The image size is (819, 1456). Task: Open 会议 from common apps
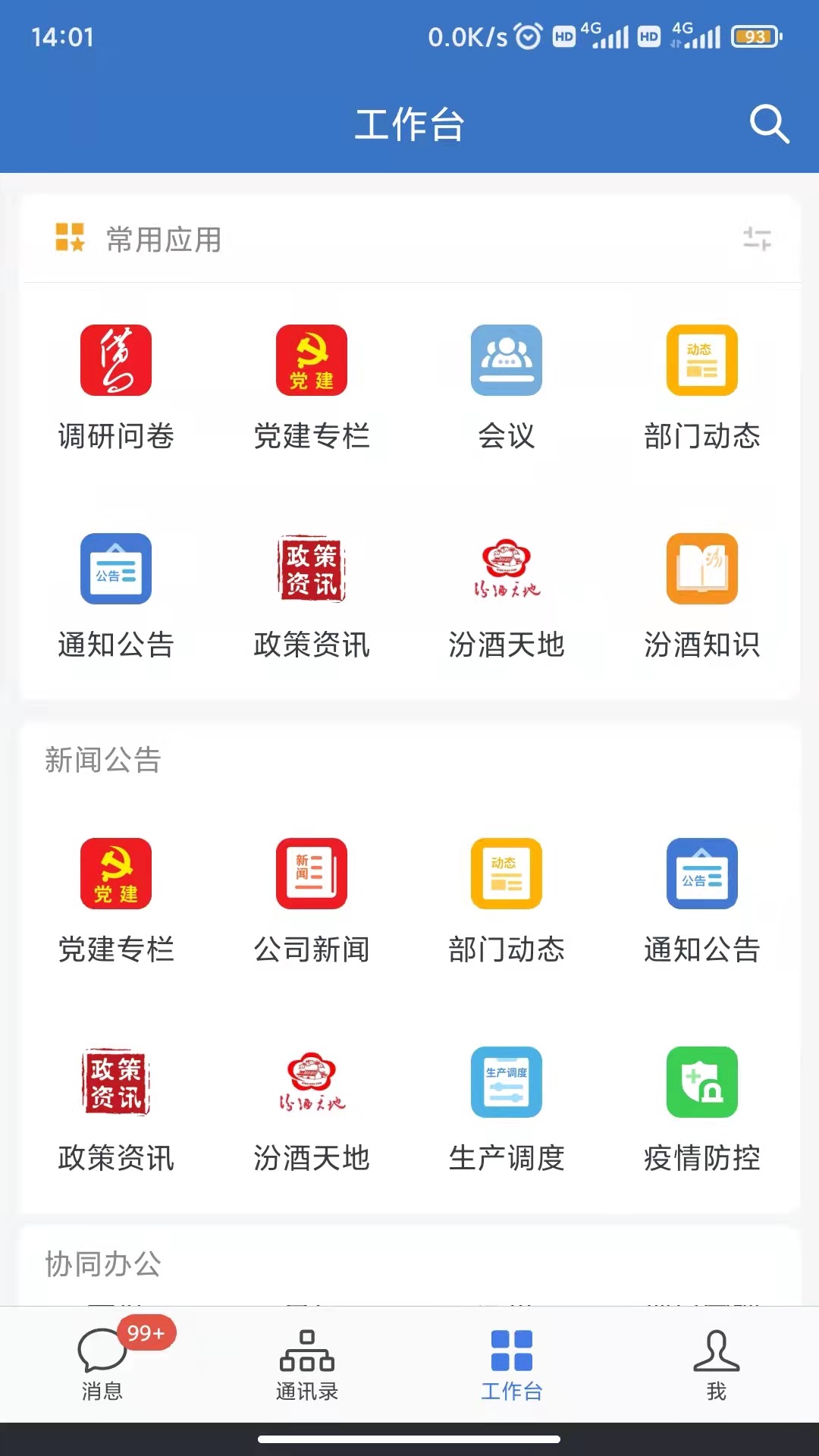(507, 361)
